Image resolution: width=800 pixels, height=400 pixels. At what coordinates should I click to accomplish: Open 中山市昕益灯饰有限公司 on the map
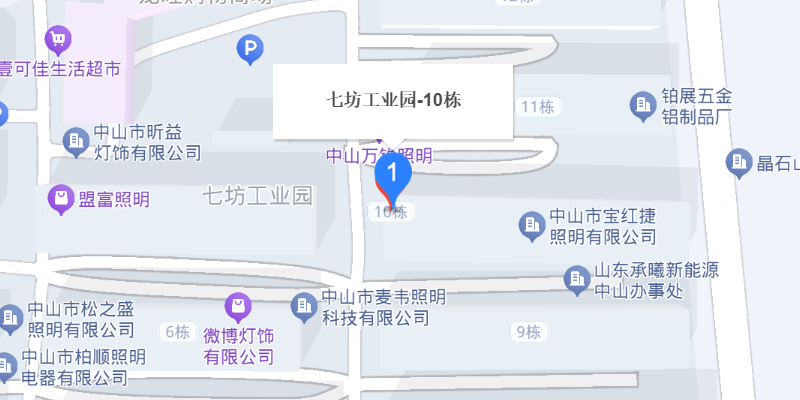(75, 142)
